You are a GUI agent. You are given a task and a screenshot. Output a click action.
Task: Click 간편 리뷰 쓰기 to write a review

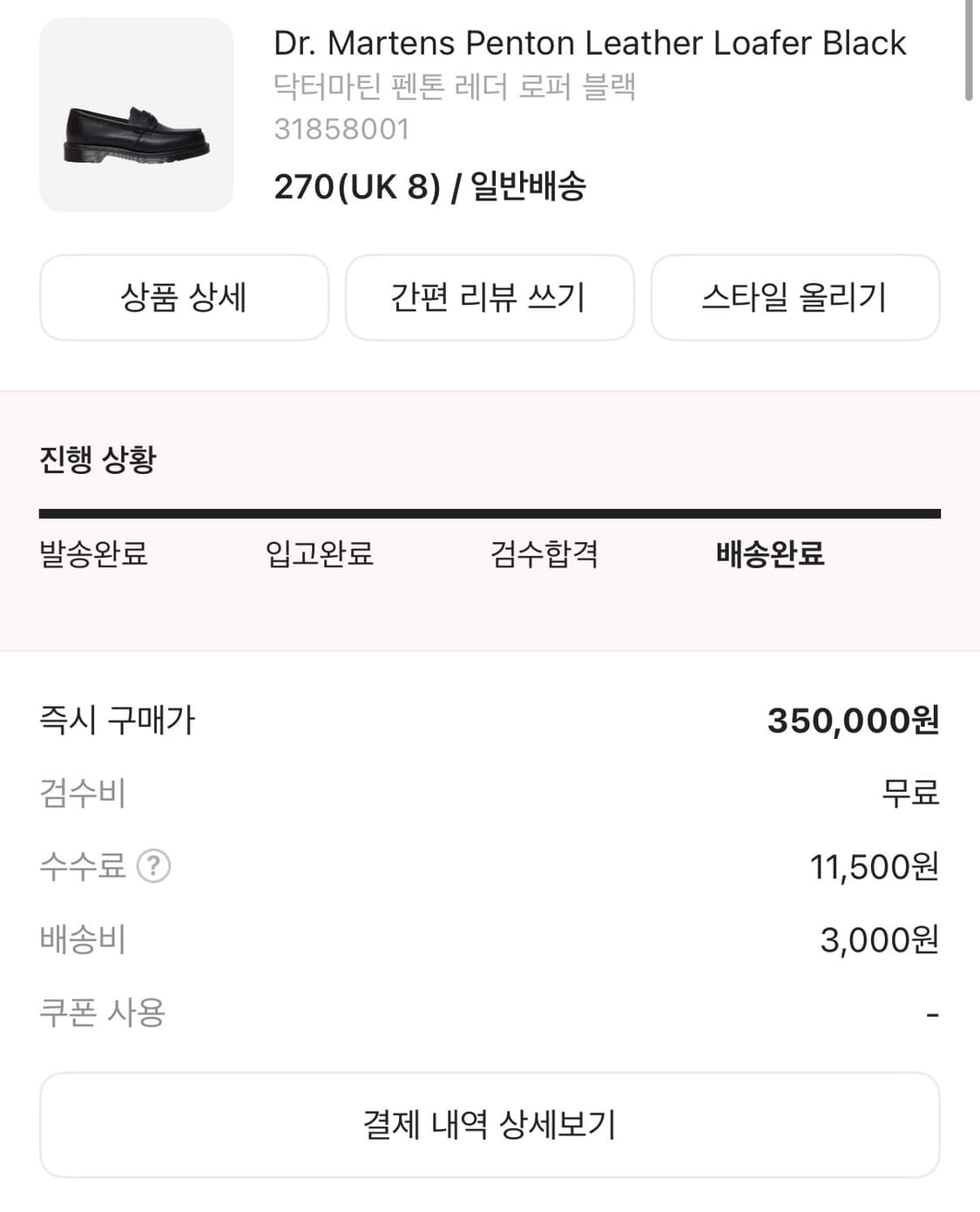coord(490,297)
